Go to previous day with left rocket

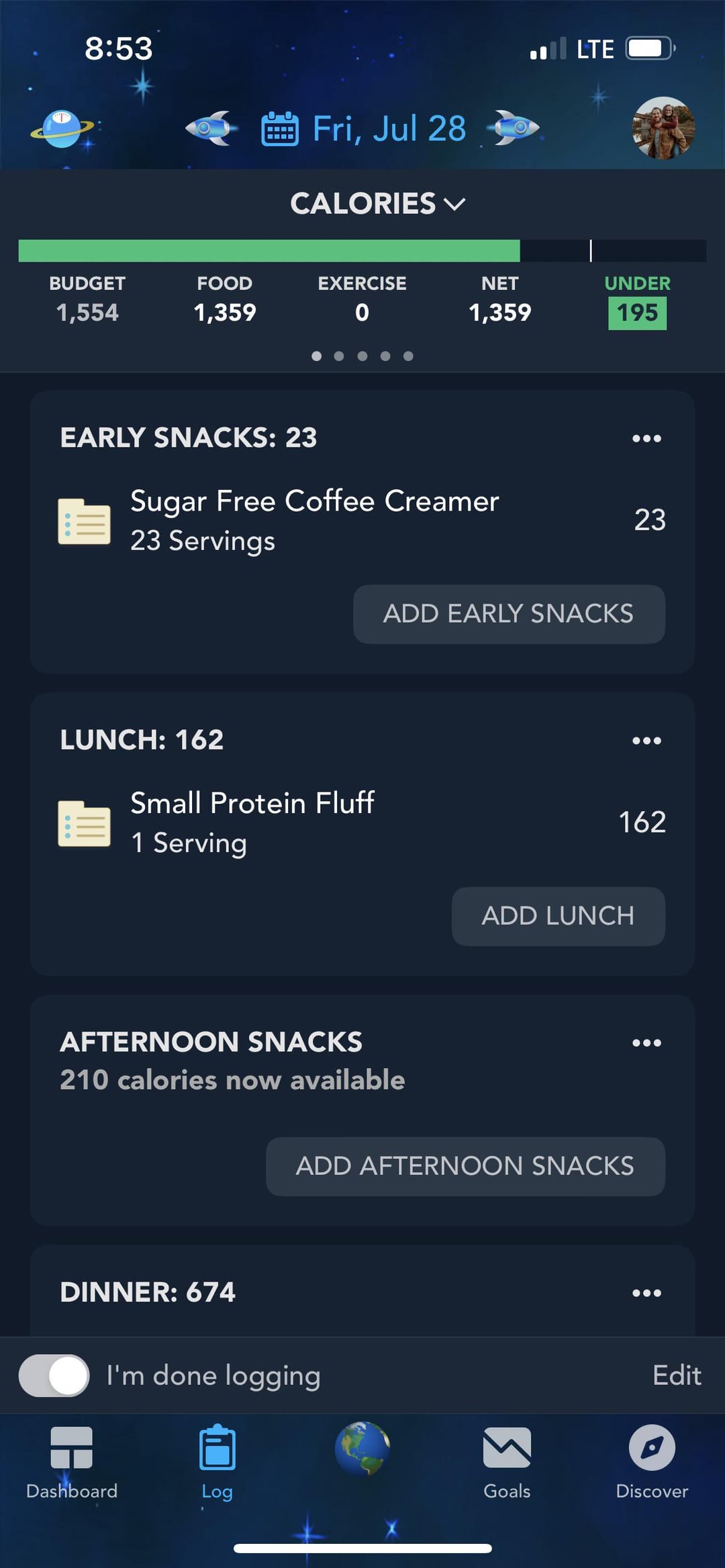211,127
